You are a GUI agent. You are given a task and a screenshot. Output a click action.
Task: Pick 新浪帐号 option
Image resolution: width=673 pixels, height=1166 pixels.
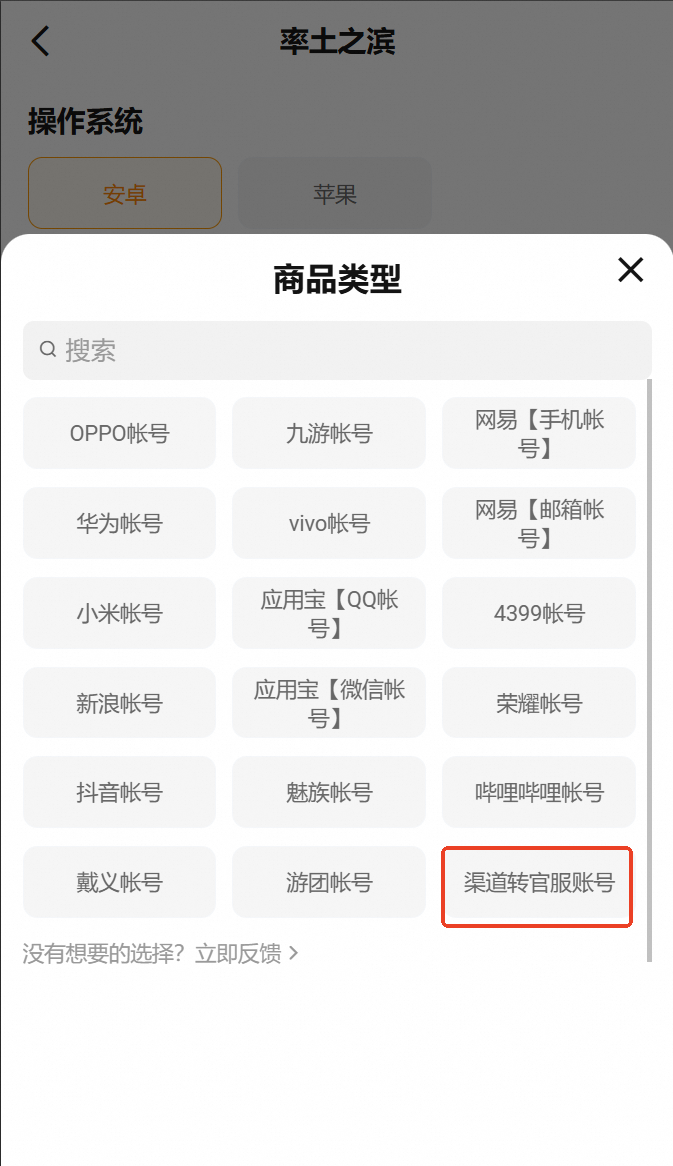[x=119, y=703]
